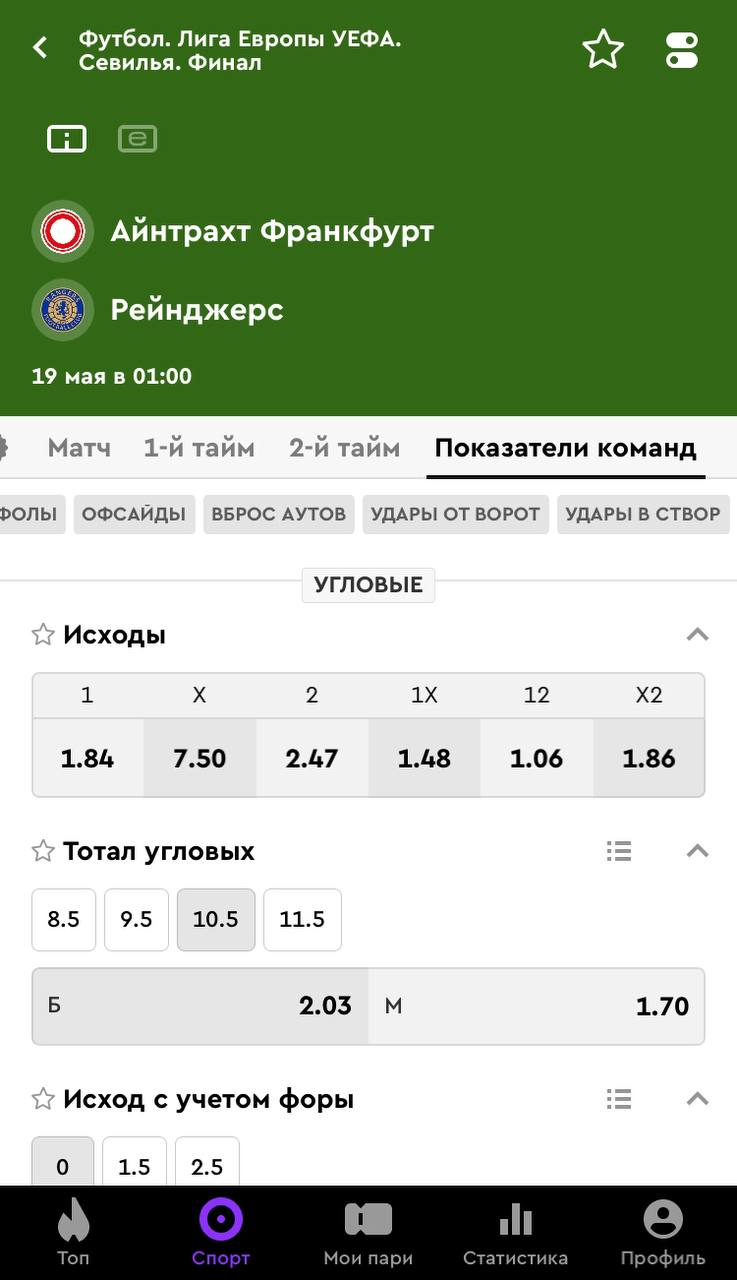Screen dimensions: 737x1280
Task: Add this match to favorites with the star
Action: [x=603, y=49]
